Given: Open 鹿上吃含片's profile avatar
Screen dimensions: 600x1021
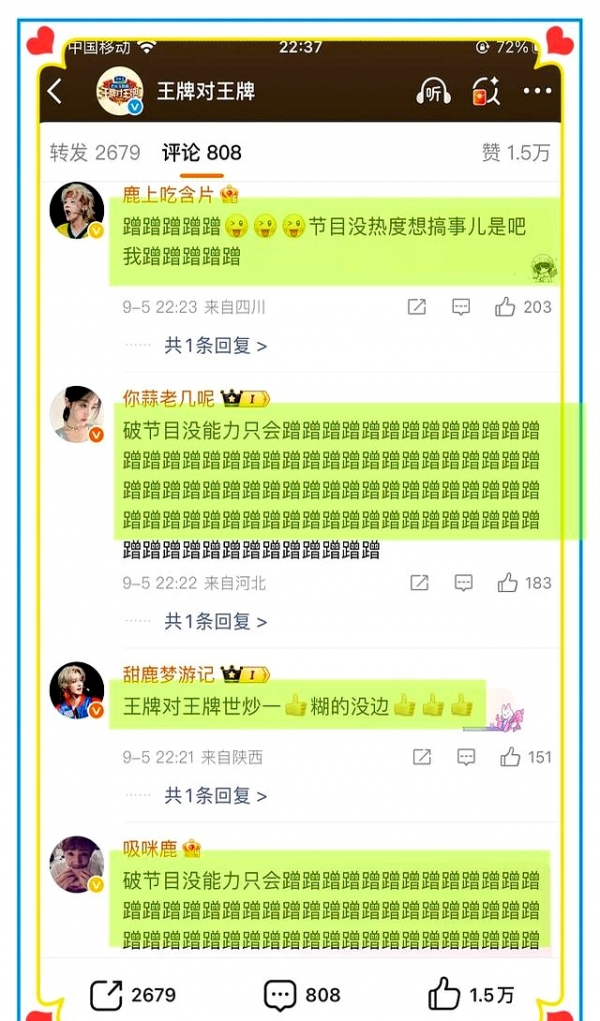Looking at the screenshot, I should (x=77, y=210).
